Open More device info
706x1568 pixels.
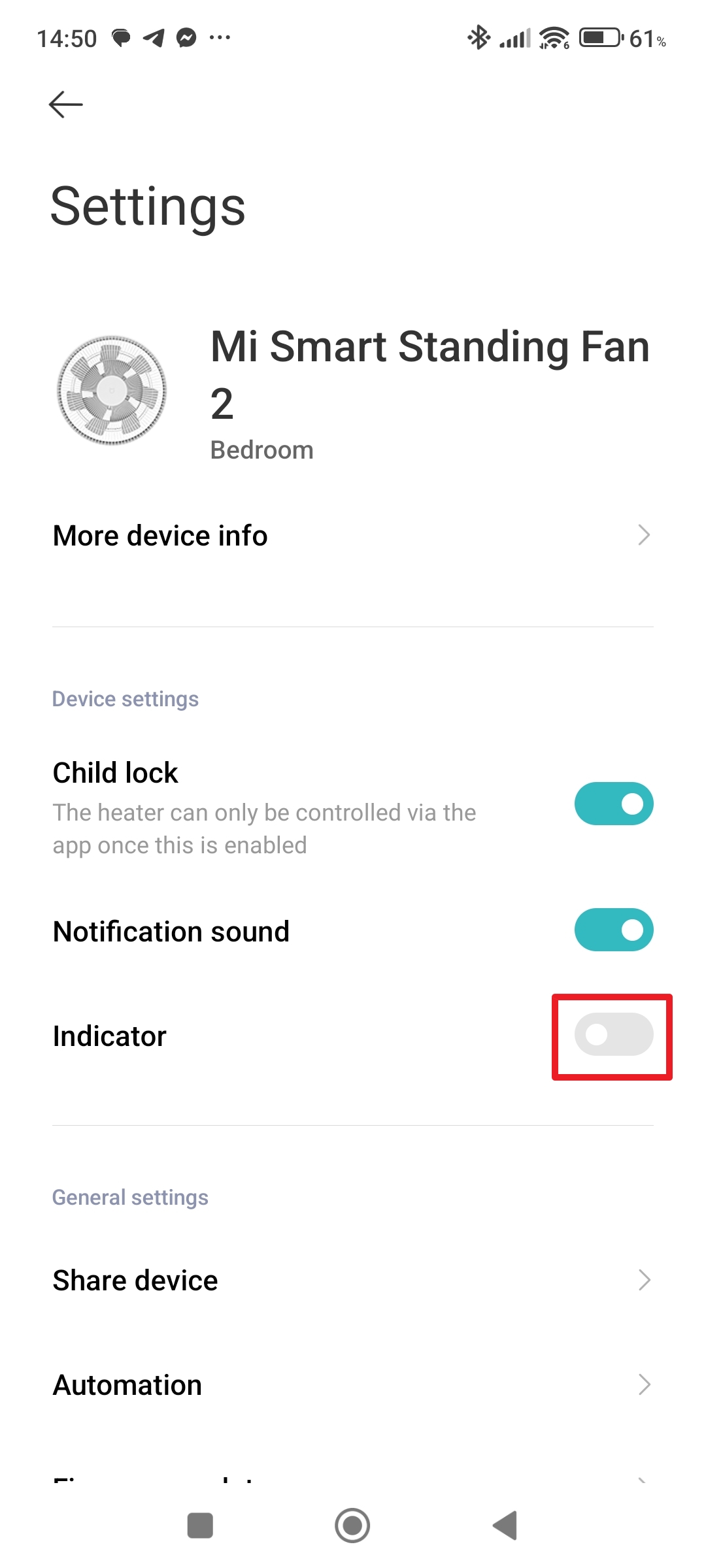pos(353,536)
